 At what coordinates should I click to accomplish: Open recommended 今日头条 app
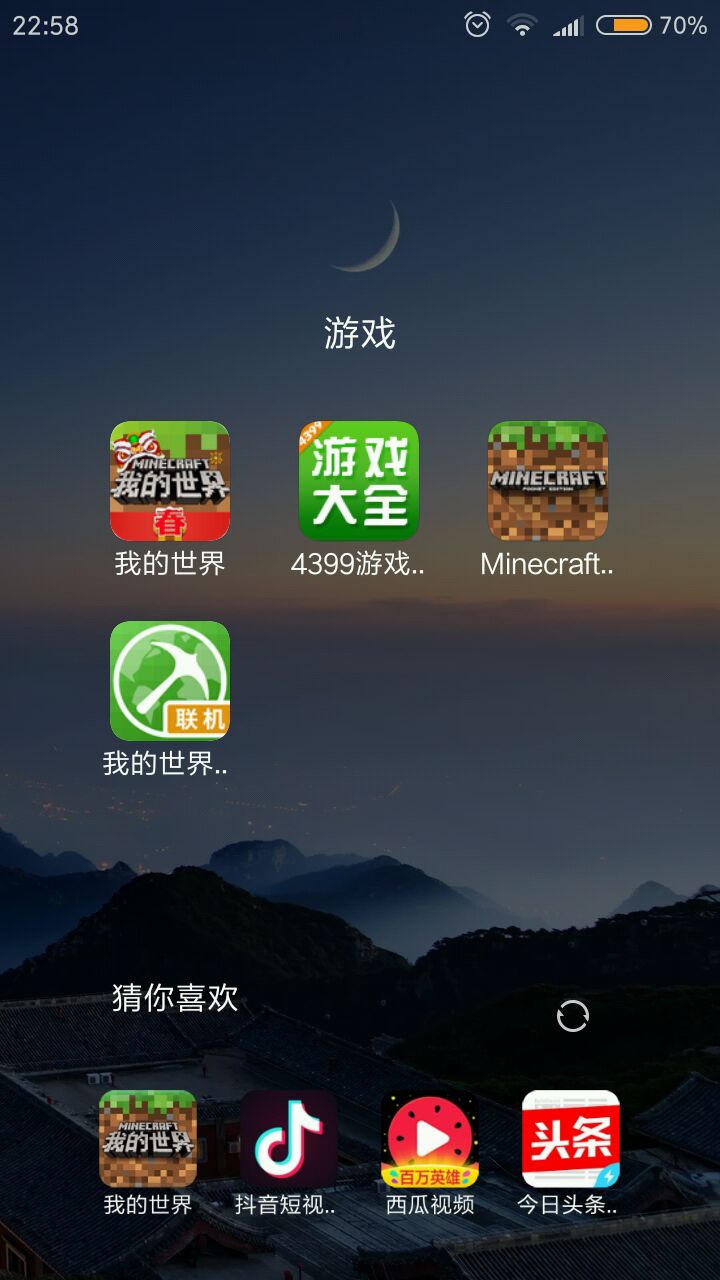pos(570,1139)
